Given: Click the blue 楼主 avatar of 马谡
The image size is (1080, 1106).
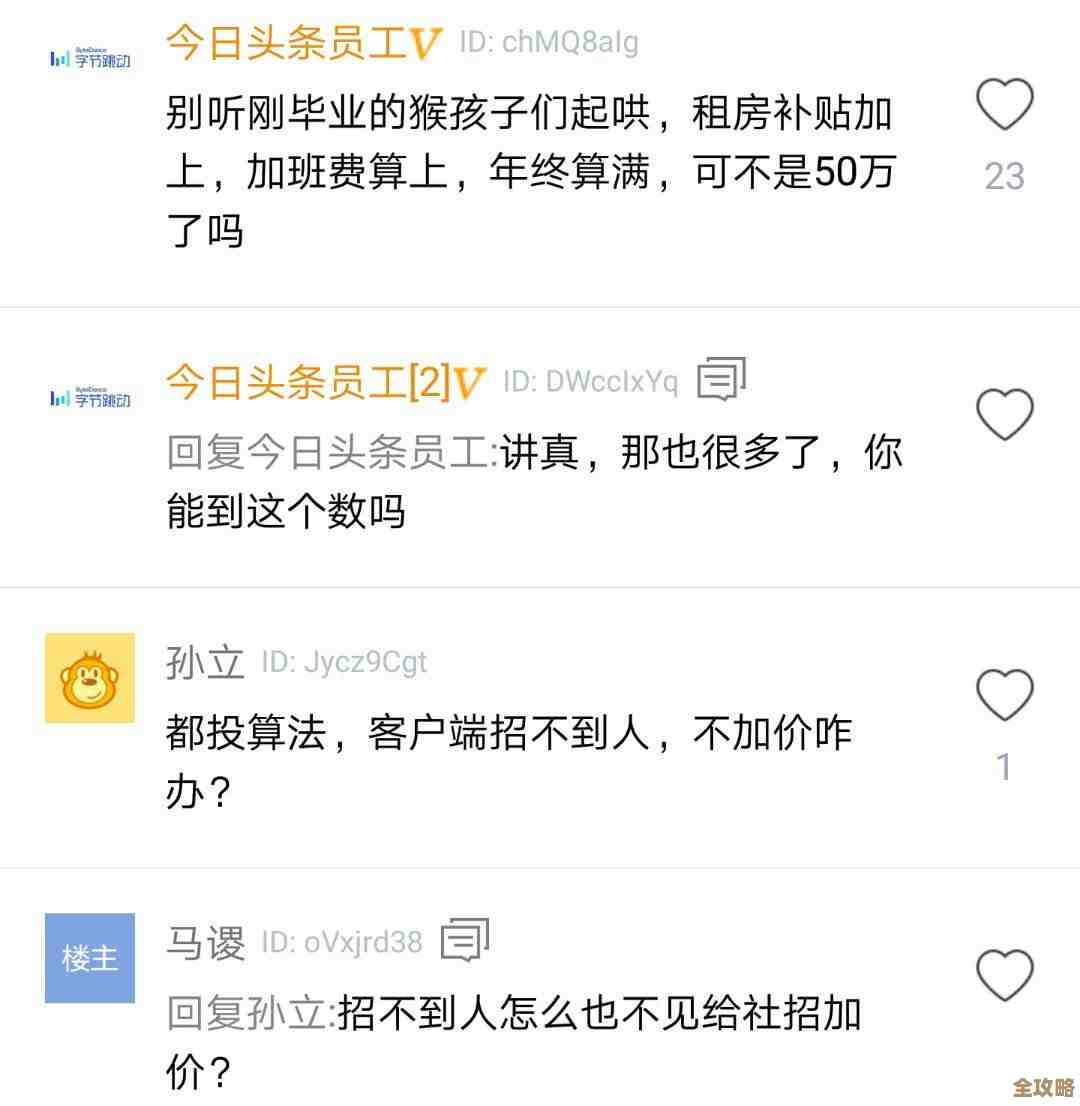Looking at the screenshot, I should (x=89, y=957).
